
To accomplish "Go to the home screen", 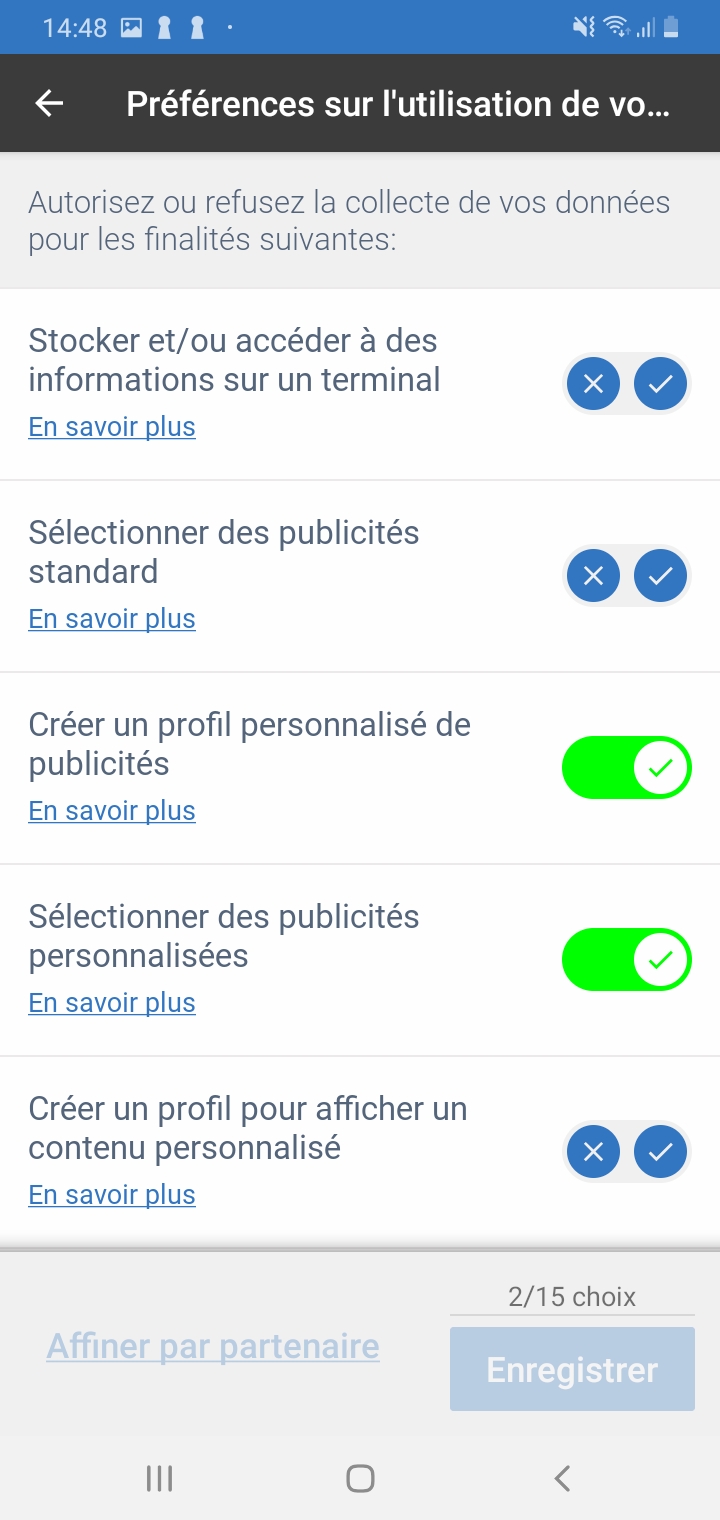I will (360, 1478).
